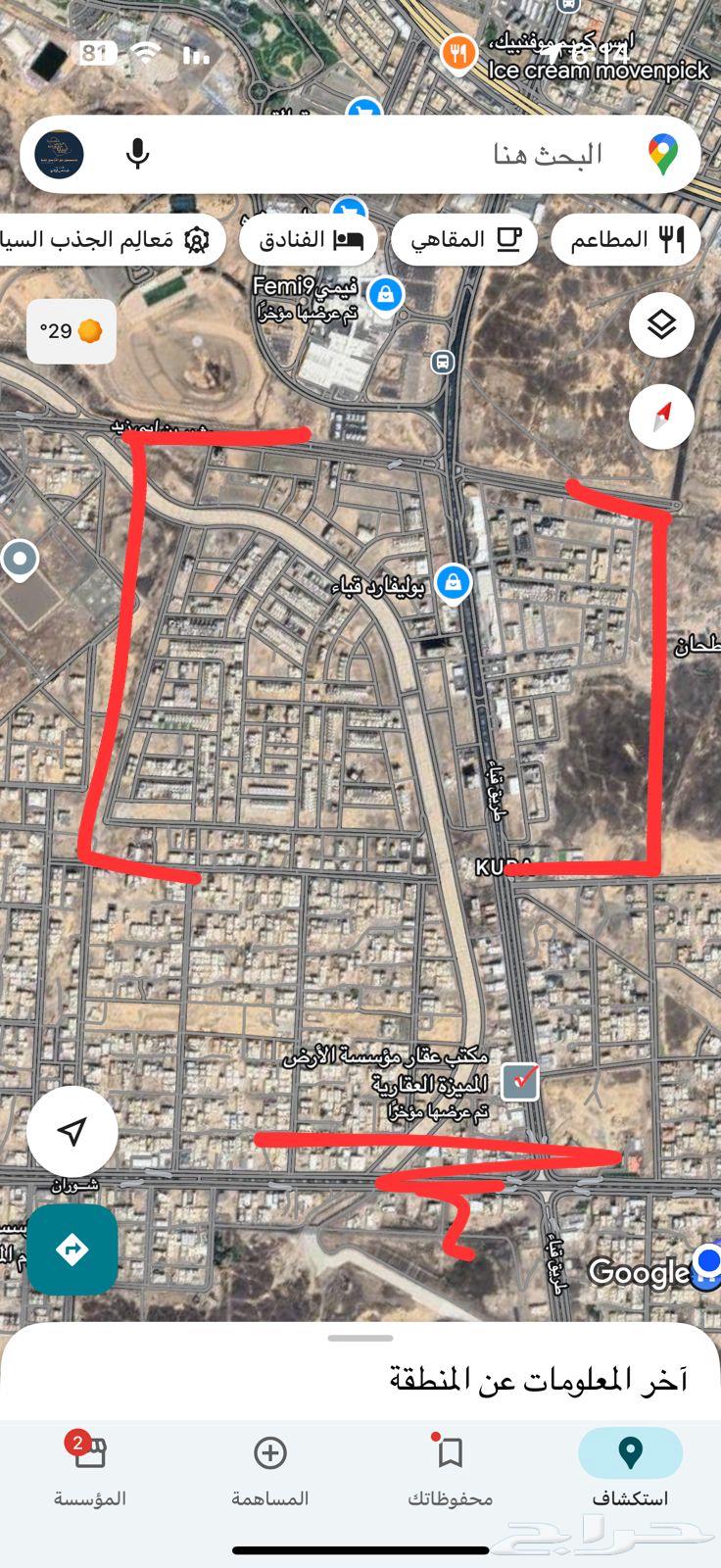
Task: Open the real estate office pin
Action: click(520, 1081)
